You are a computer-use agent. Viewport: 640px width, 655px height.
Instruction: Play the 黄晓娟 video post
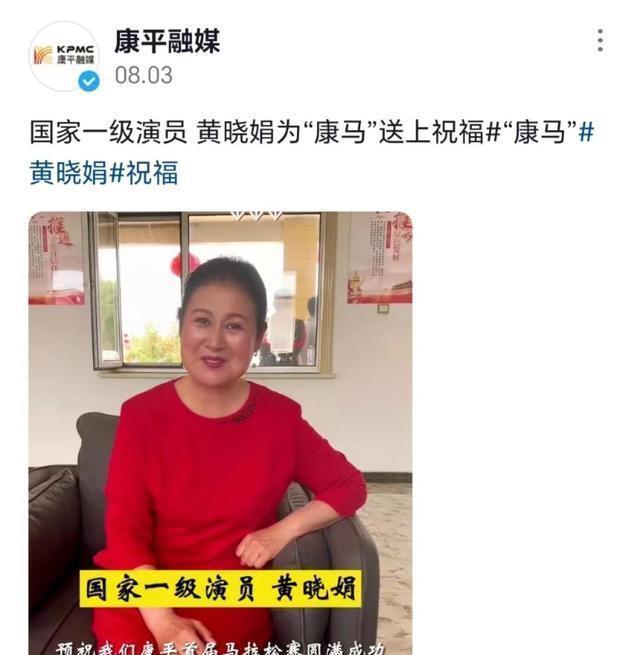[x=220, y=430]
